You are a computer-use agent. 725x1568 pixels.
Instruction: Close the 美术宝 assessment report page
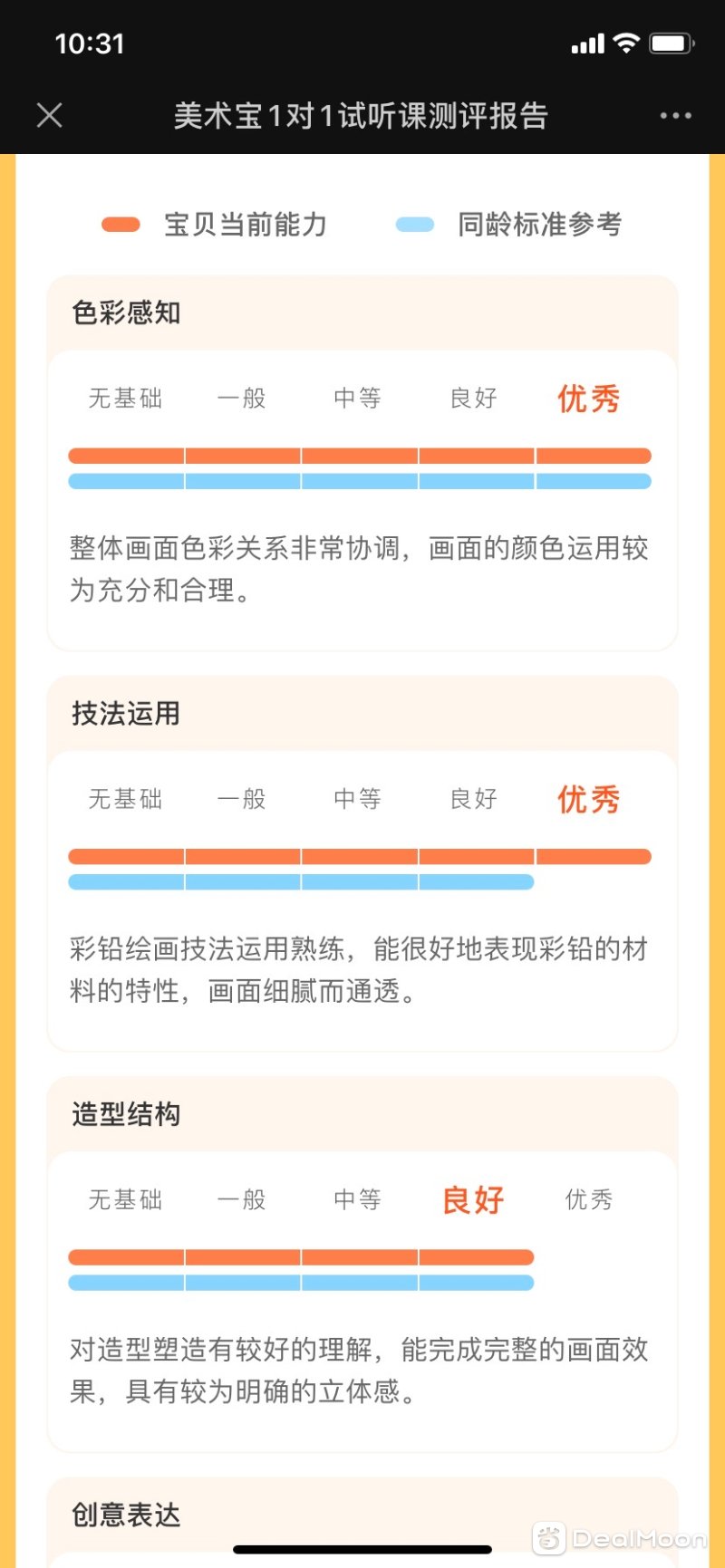(50, 115)
